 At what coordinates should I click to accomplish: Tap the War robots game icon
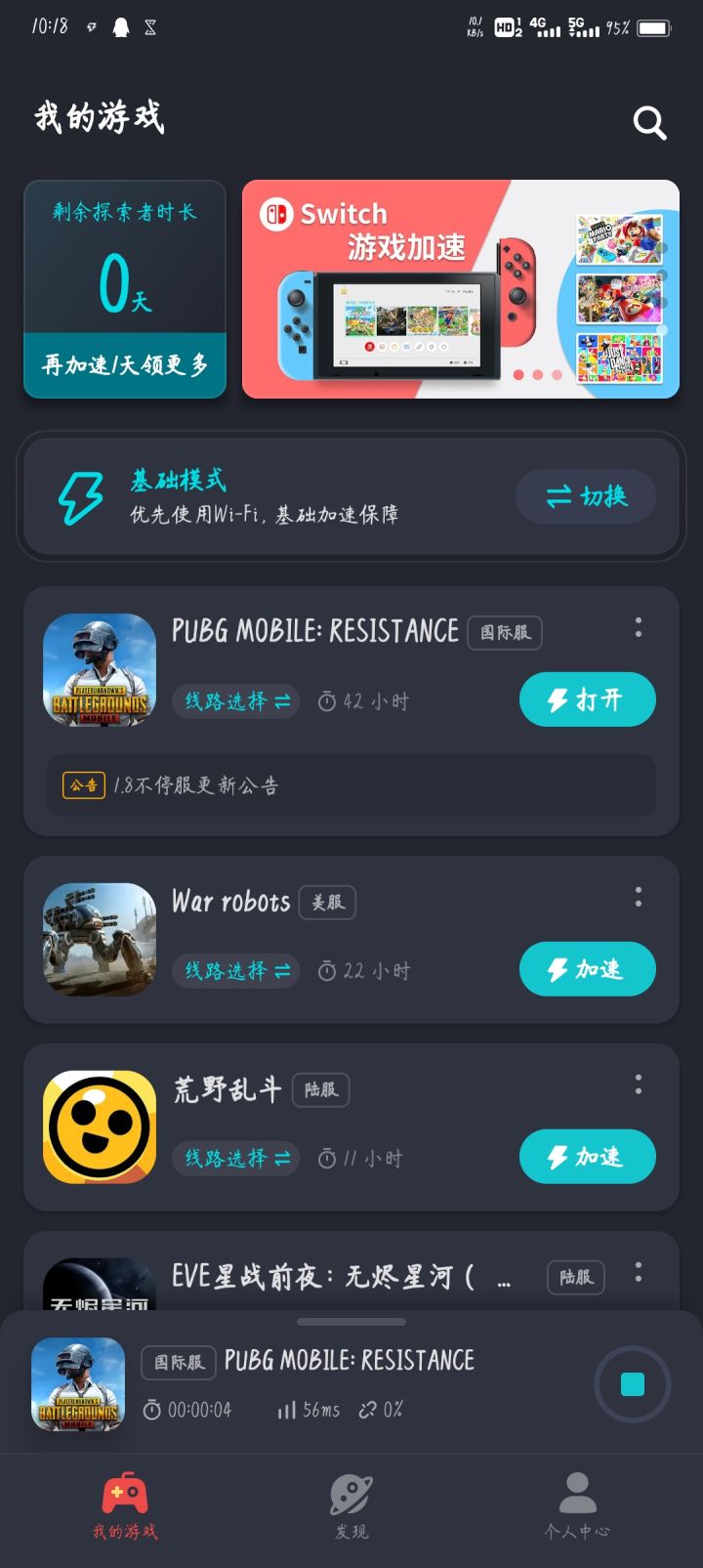[x=99, y=939]
